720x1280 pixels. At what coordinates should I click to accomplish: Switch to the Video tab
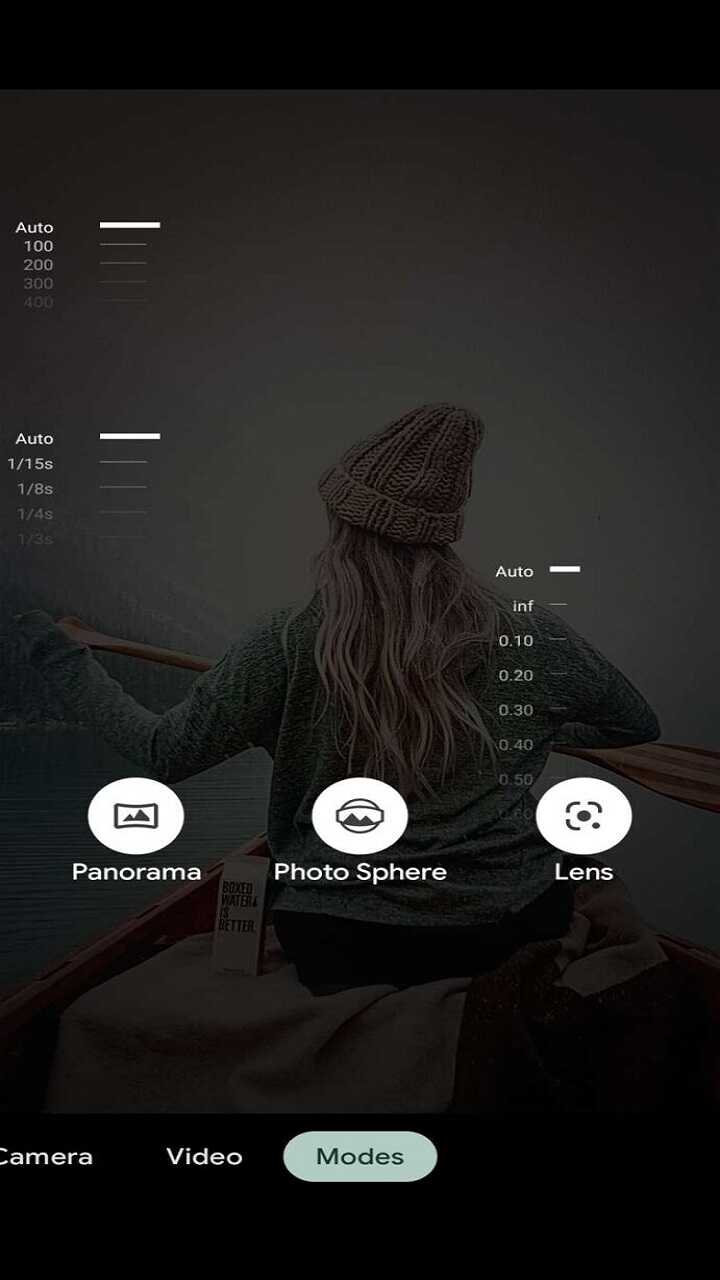pyautogui.click(x=204, y=1156)
